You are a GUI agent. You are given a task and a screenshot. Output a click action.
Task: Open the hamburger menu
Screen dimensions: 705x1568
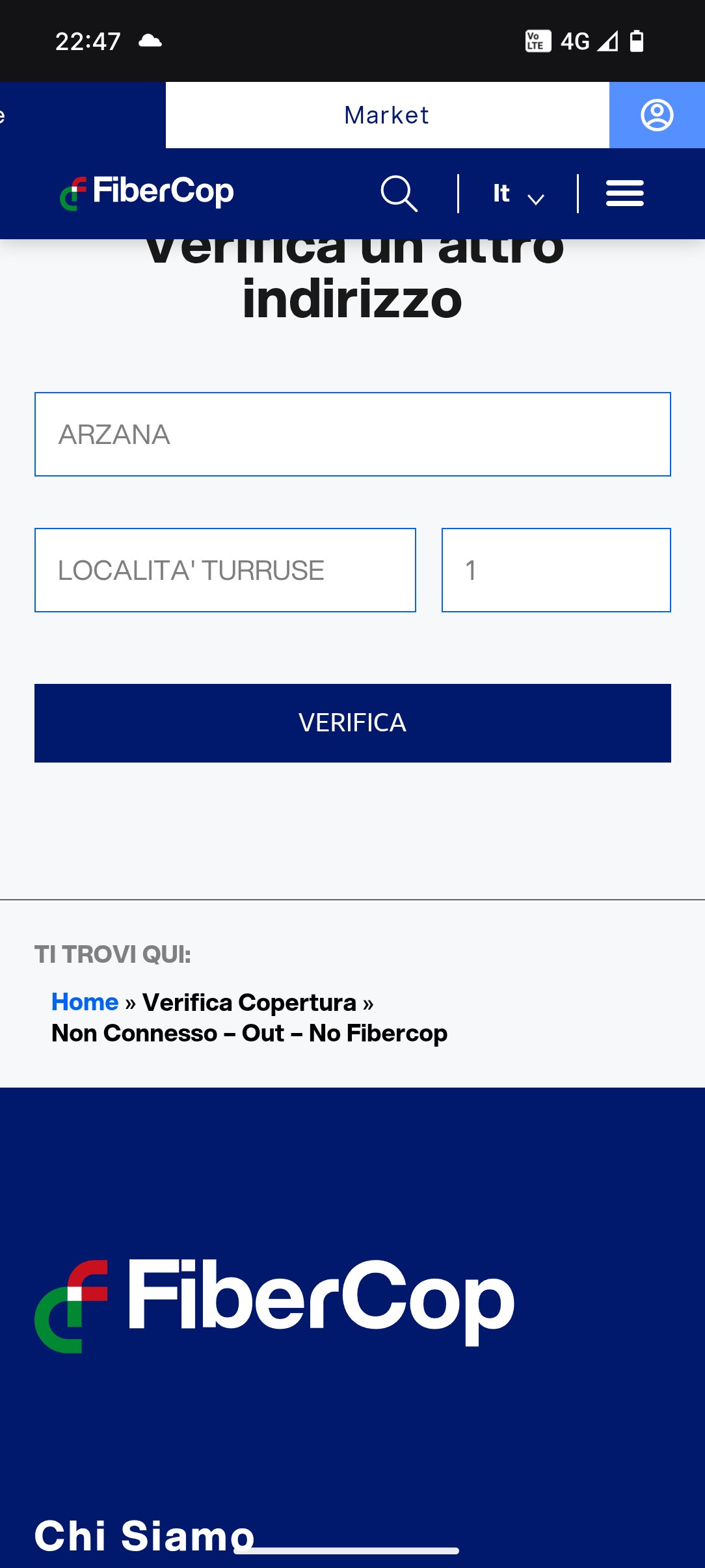(x=624, y=193)
